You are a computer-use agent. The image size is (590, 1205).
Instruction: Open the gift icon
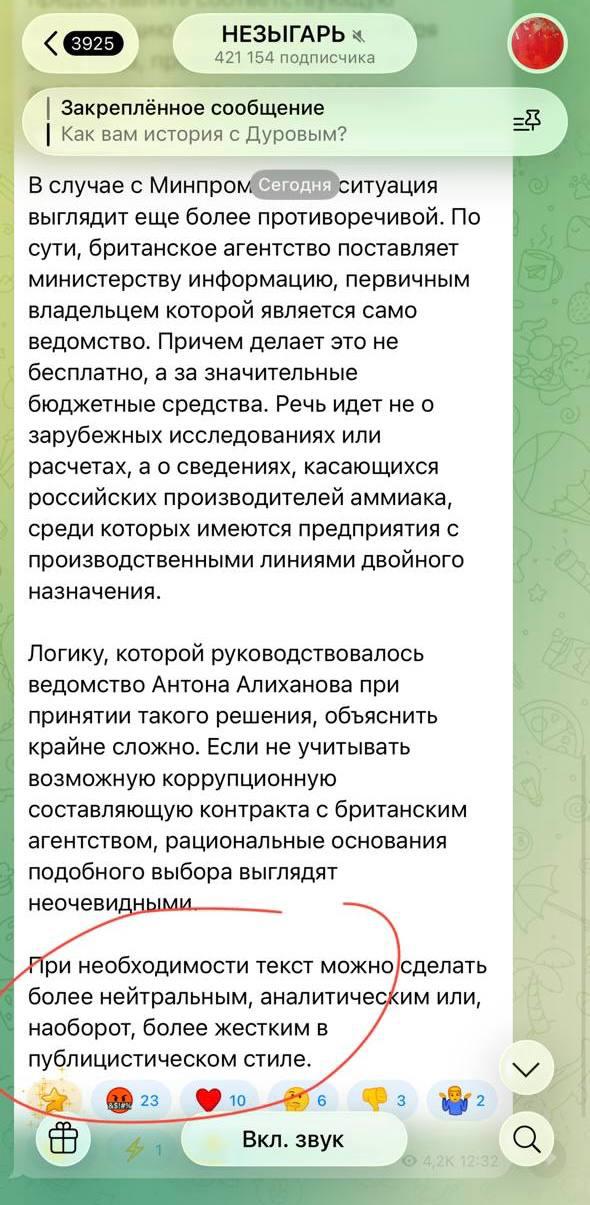64,1139
